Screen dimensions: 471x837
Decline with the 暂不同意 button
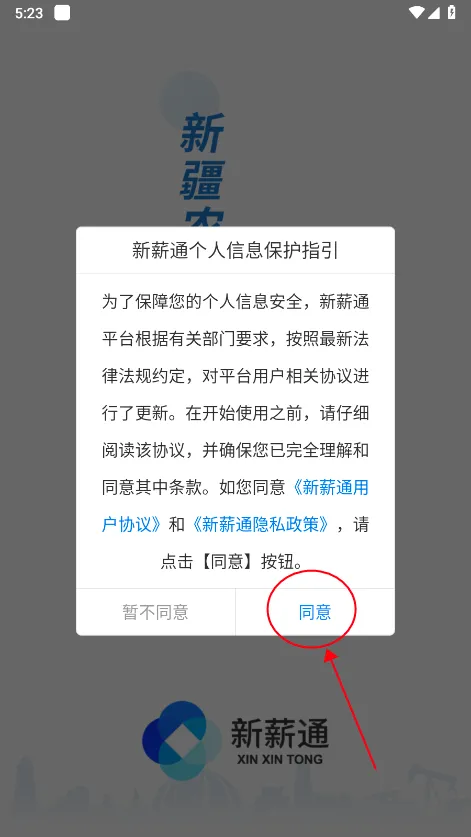tap(155, 612)
